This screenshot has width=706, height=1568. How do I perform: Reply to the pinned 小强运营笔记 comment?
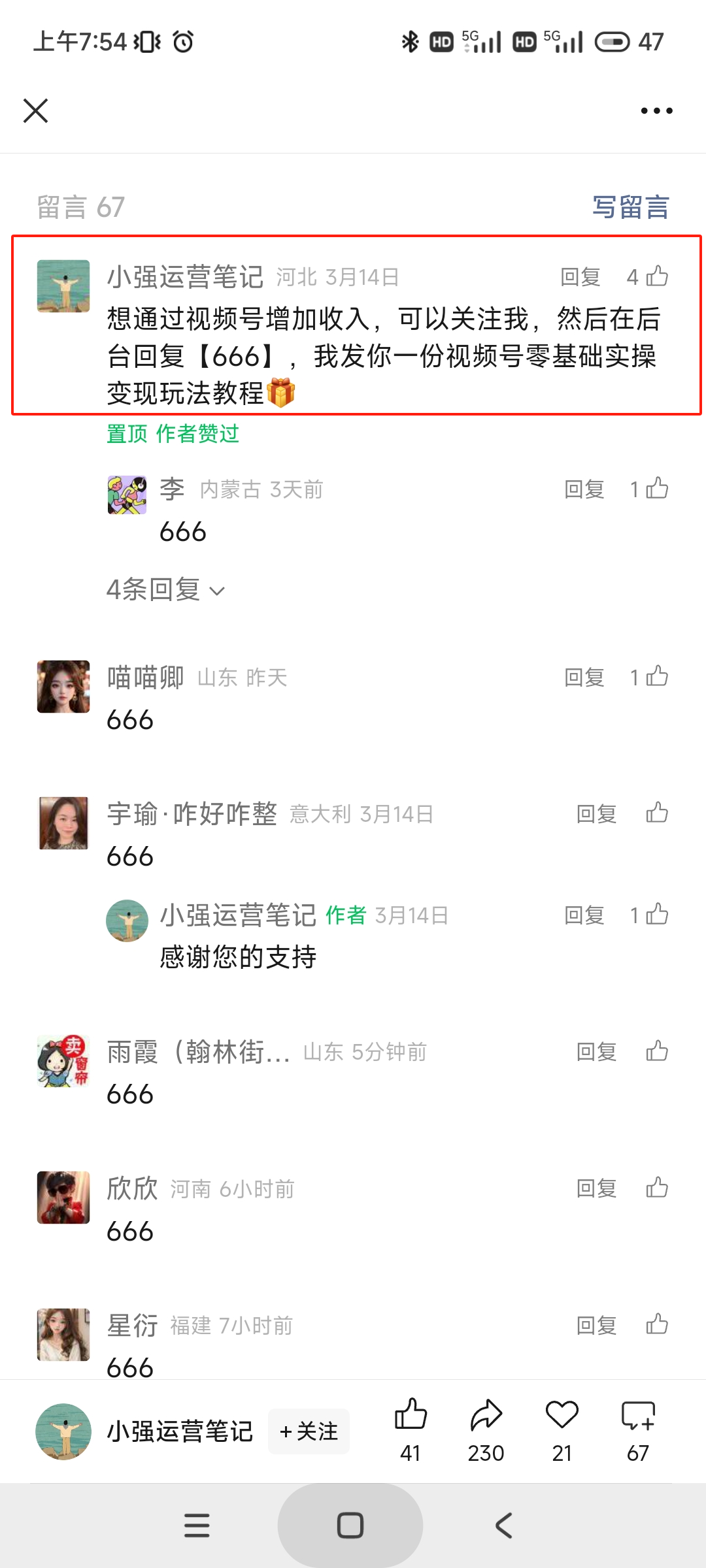tap(580, 277)
